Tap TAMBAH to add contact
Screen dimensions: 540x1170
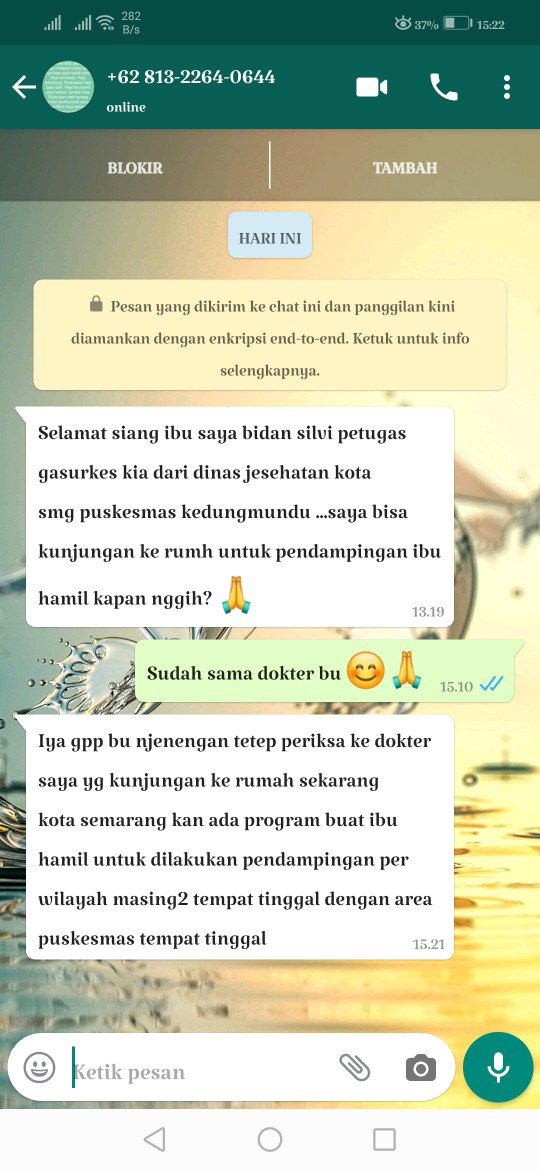click(405, 168)
